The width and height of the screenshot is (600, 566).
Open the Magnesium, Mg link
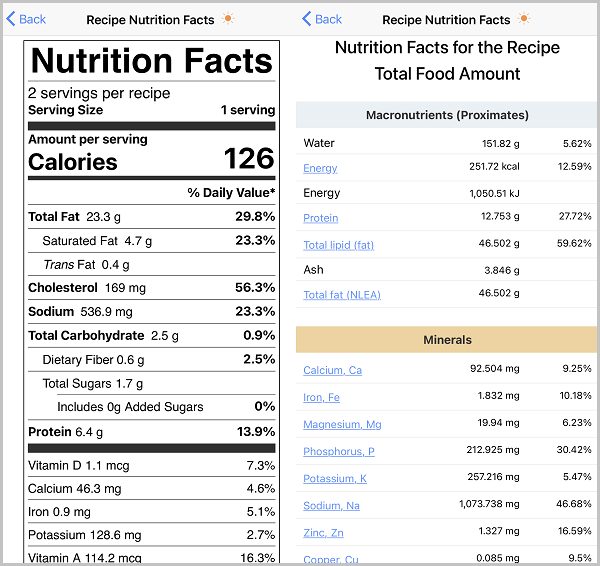[x=342, y=425]
